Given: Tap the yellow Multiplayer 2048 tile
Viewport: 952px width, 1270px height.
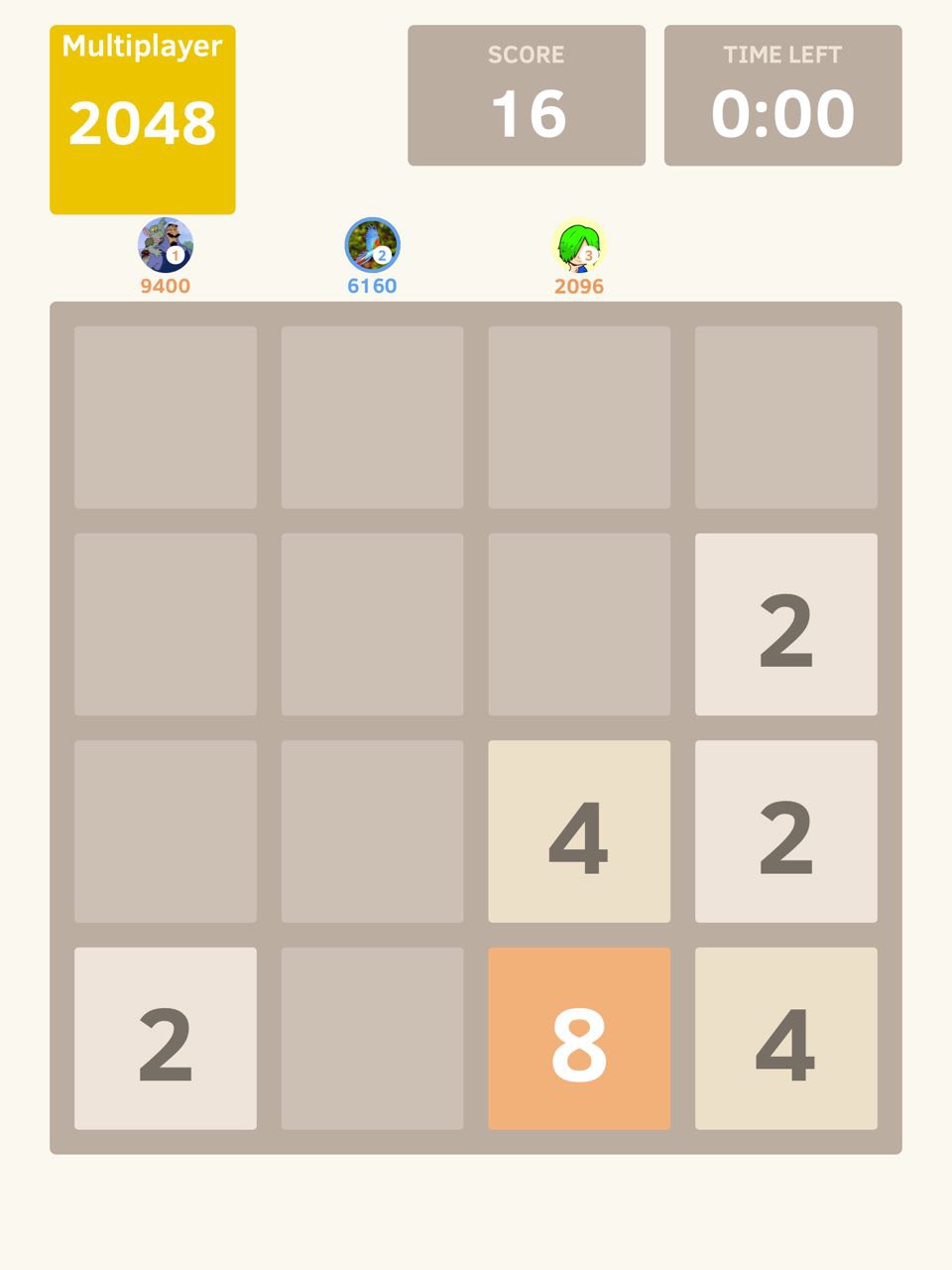Looking at the screenshot, I should pyautogui.click(x=143, y=120).
